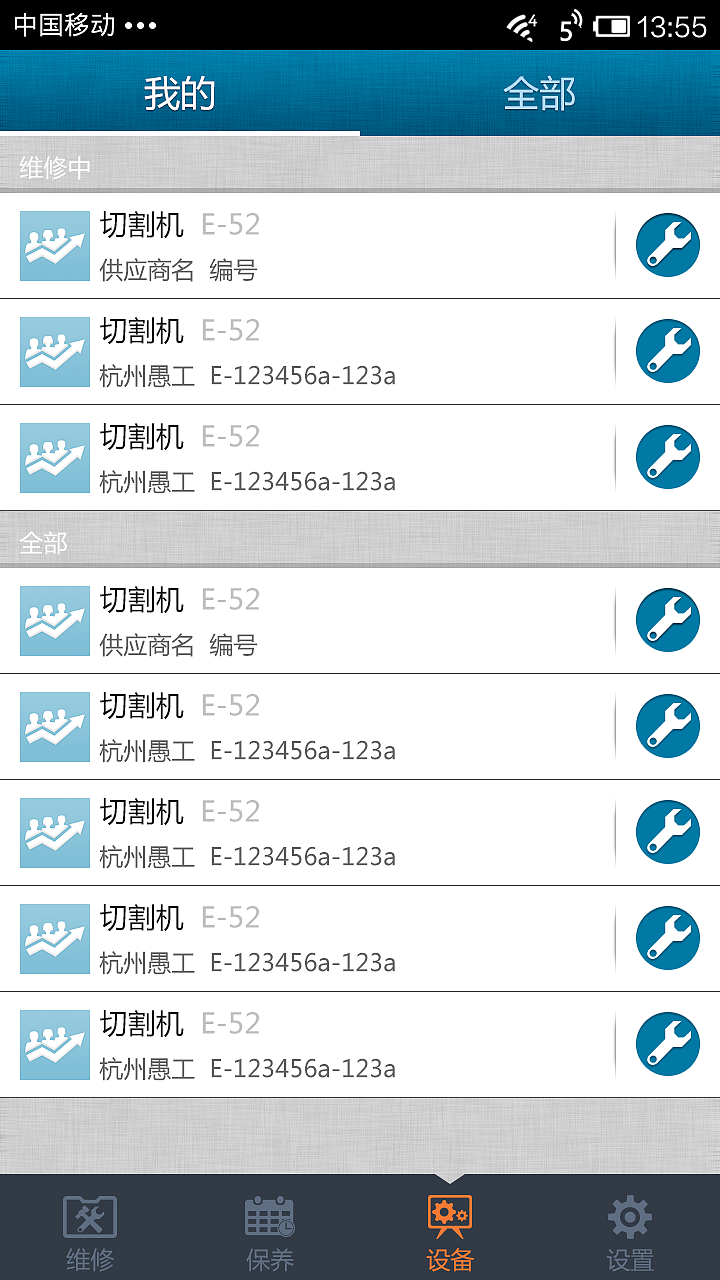Tap the wrench icon on the second 维修中 item
This screenshot has height=1280, width=720.
click(667, 351)
